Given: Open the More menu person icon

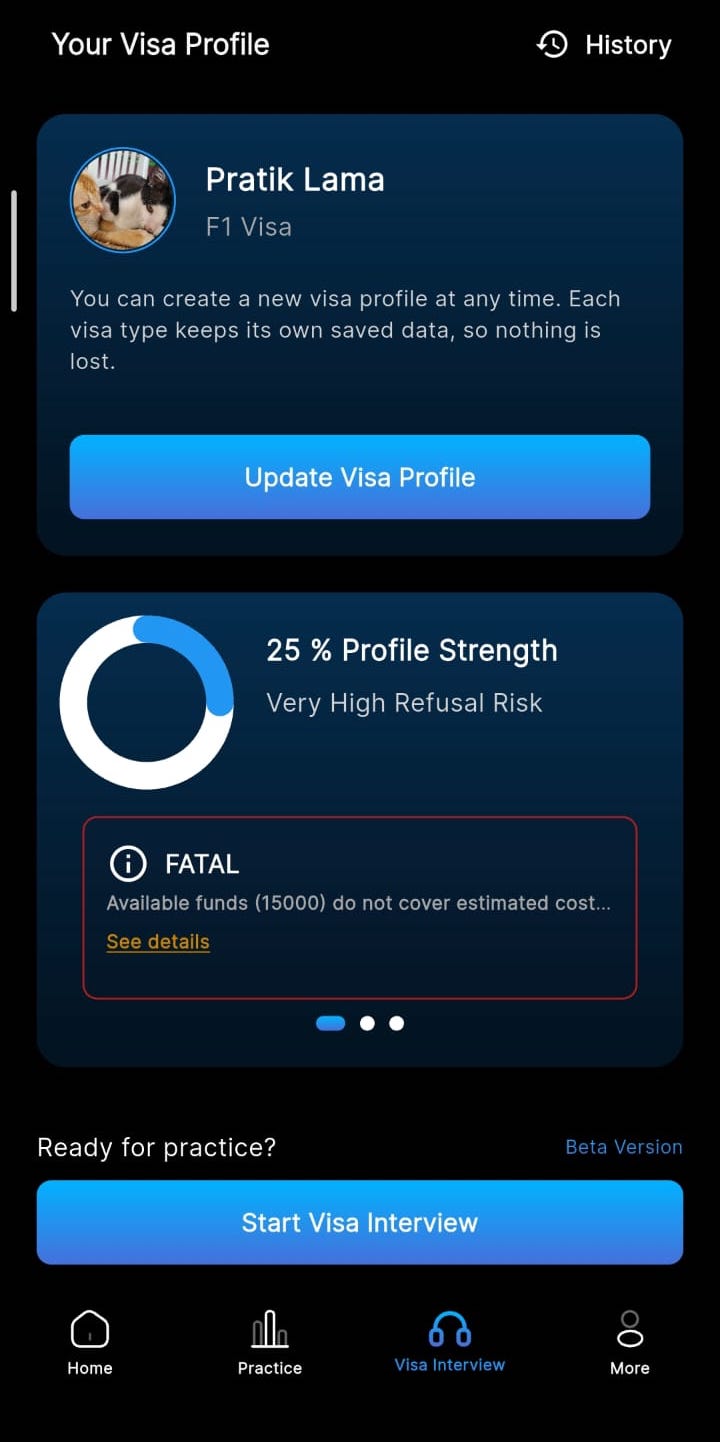Looking at the screenshot, I should [630, 1328].
